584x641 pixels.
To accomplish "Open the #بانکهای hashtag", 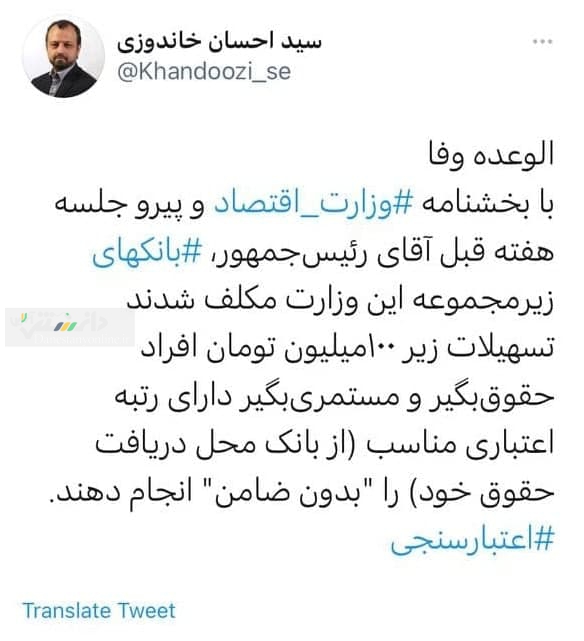I will [x=147, y=253].
